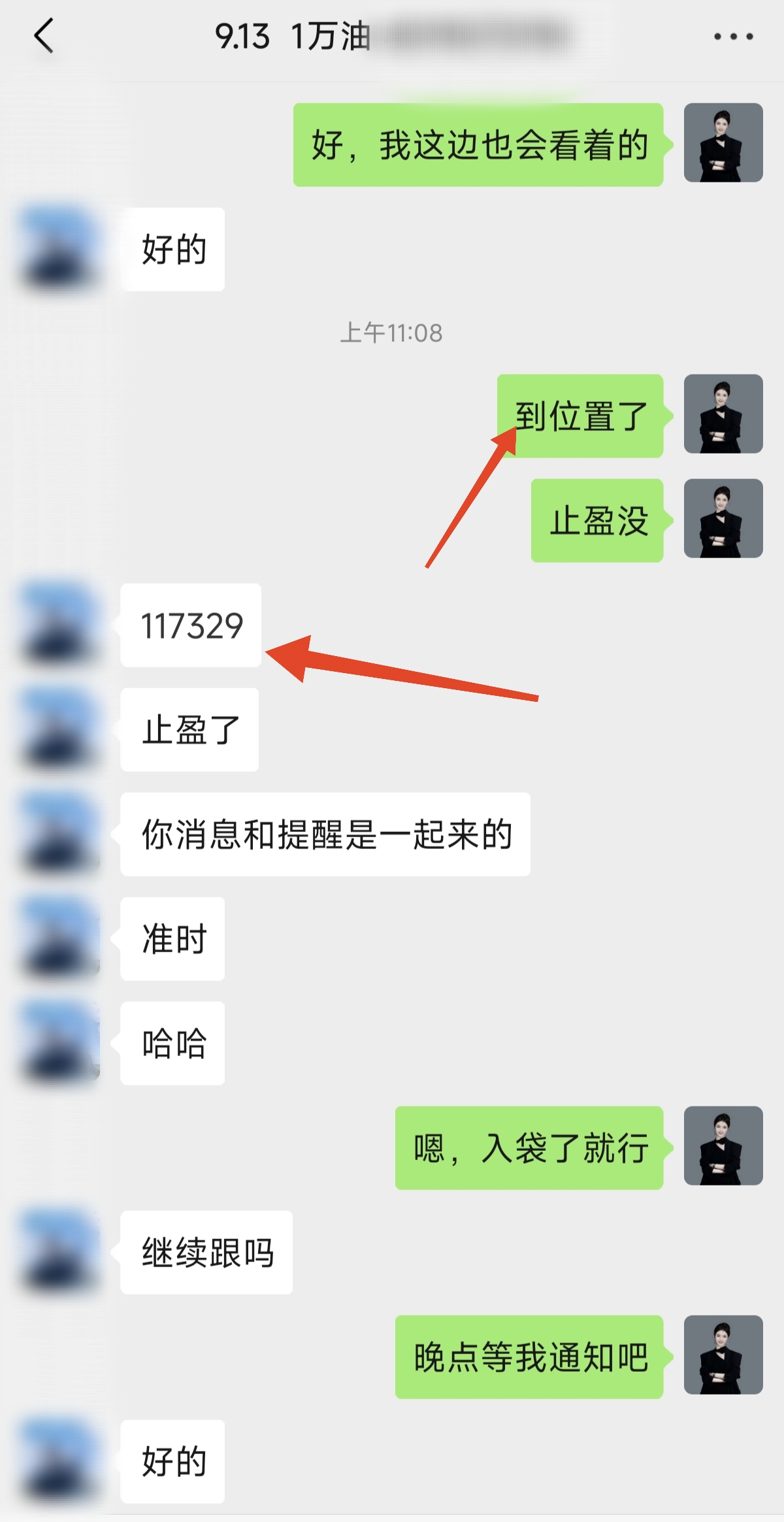Go back from the chat
Screen dimensions: 784x1522
(x=44, y=36)
